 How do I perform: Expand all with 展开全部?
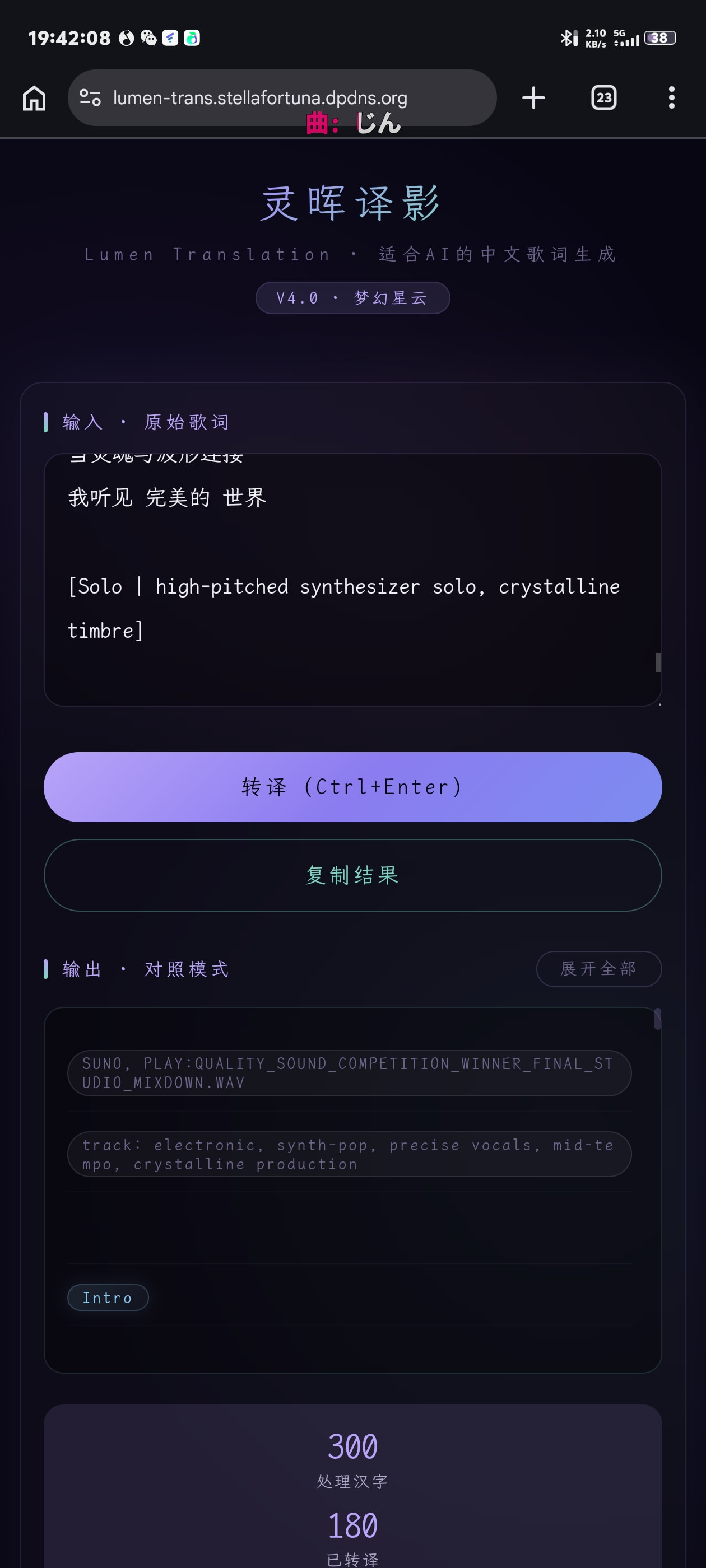[x=598, y=968]
